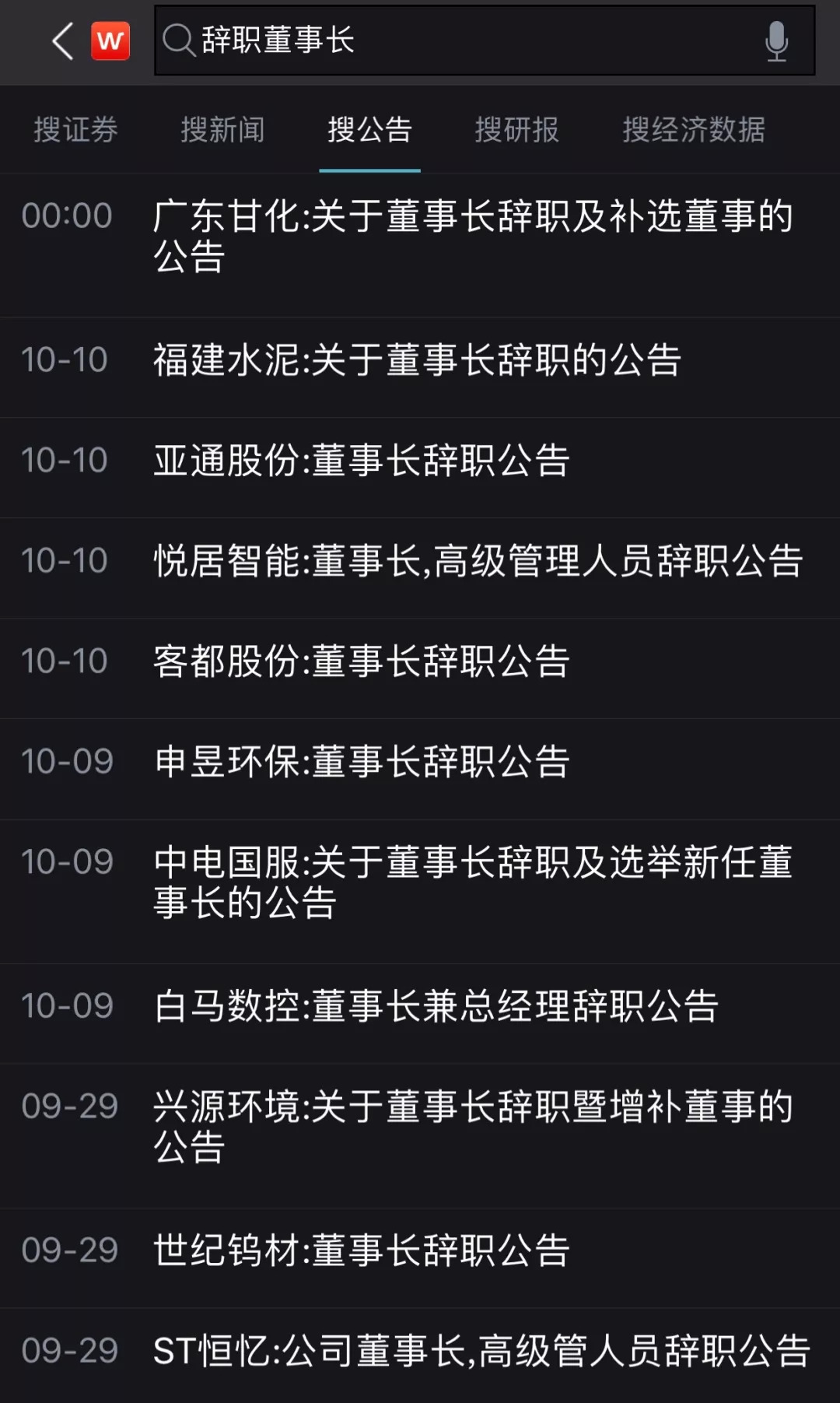View the 世纪钨材 resignation announcement
840x1403 pixels.
[x=362, y=1250]
